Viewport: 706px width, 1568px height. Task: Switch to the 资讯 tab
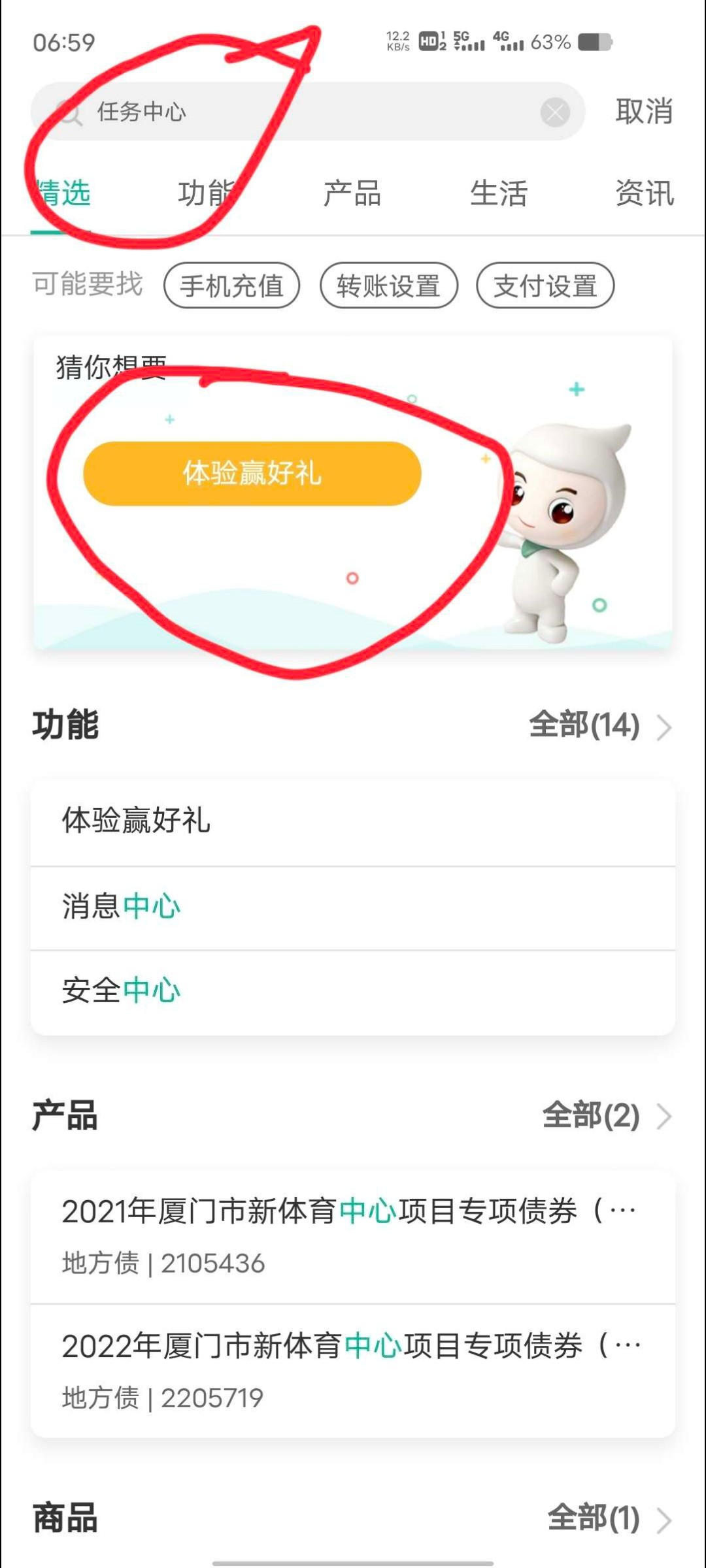tap(644, 193)
